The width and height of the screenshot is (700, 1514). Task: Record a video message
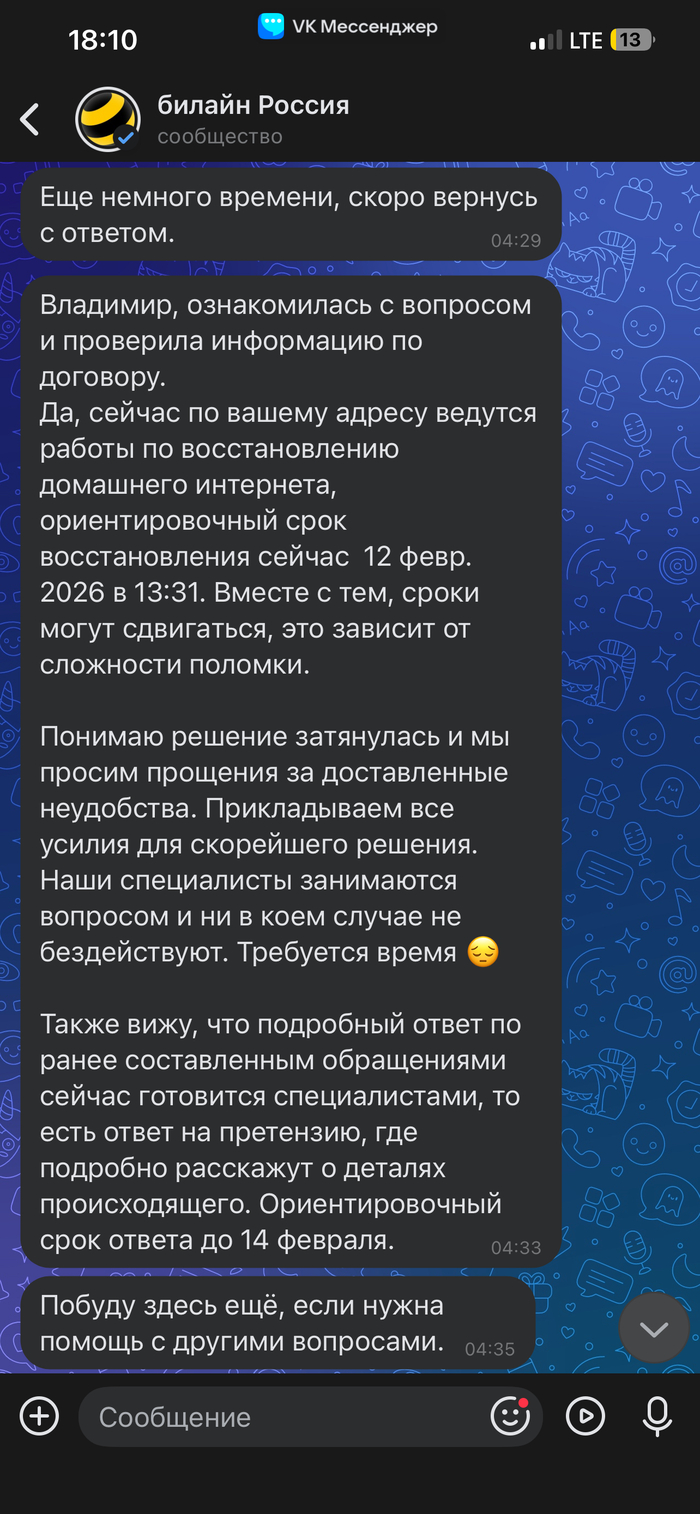coord(585,1416)
